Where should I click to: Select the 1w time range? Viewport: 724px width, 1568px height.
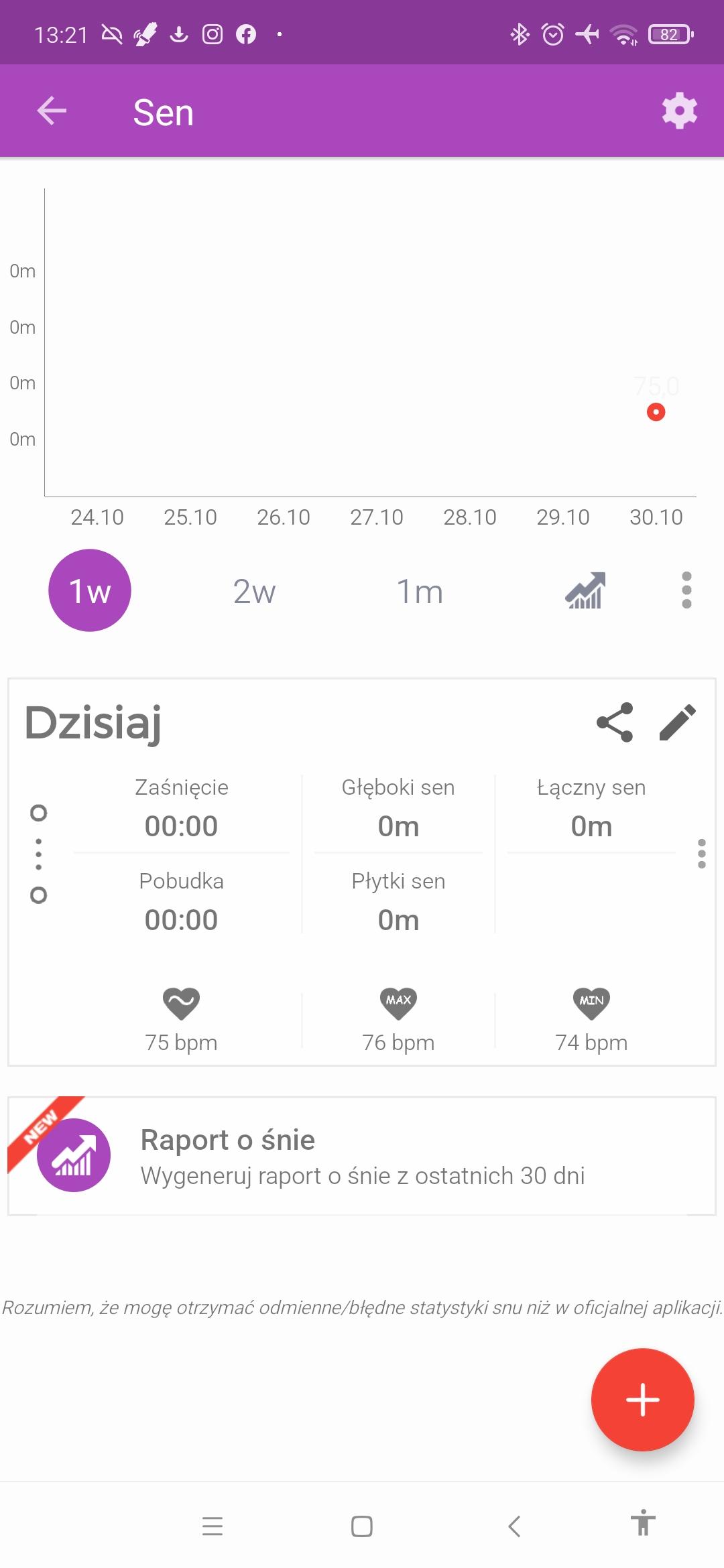pos(90,590)
